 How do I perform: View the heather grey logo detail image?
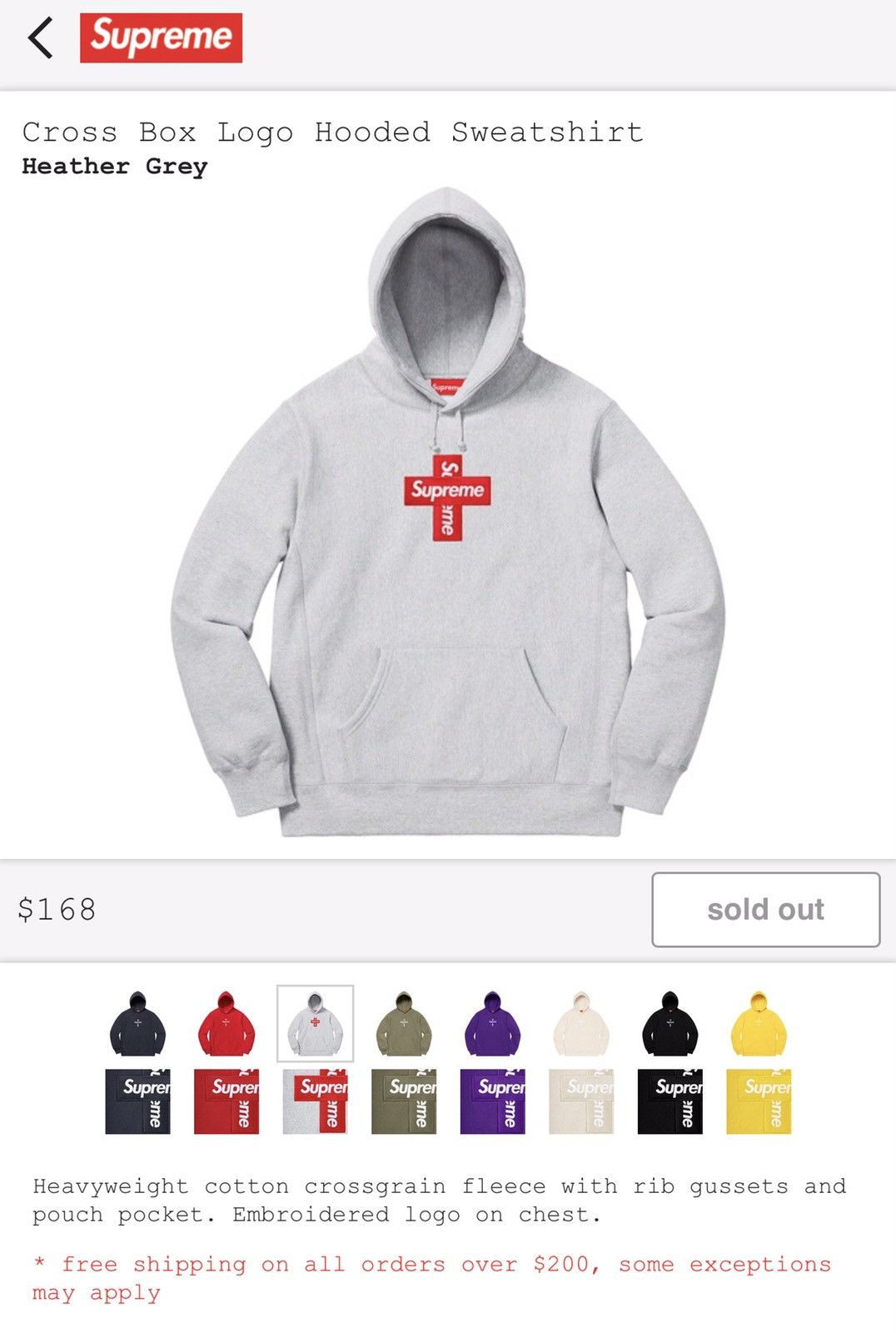[315, 1101]
